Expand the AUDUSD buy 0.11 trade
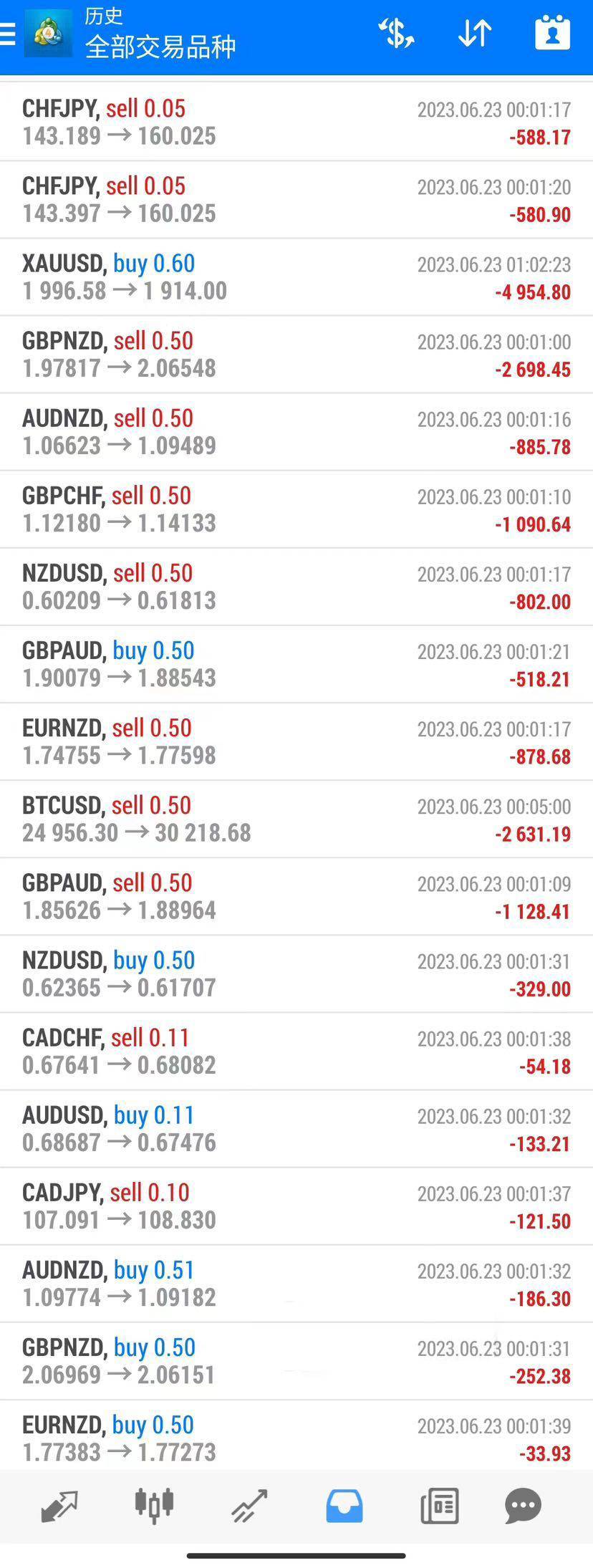 tap(296, 1128)
